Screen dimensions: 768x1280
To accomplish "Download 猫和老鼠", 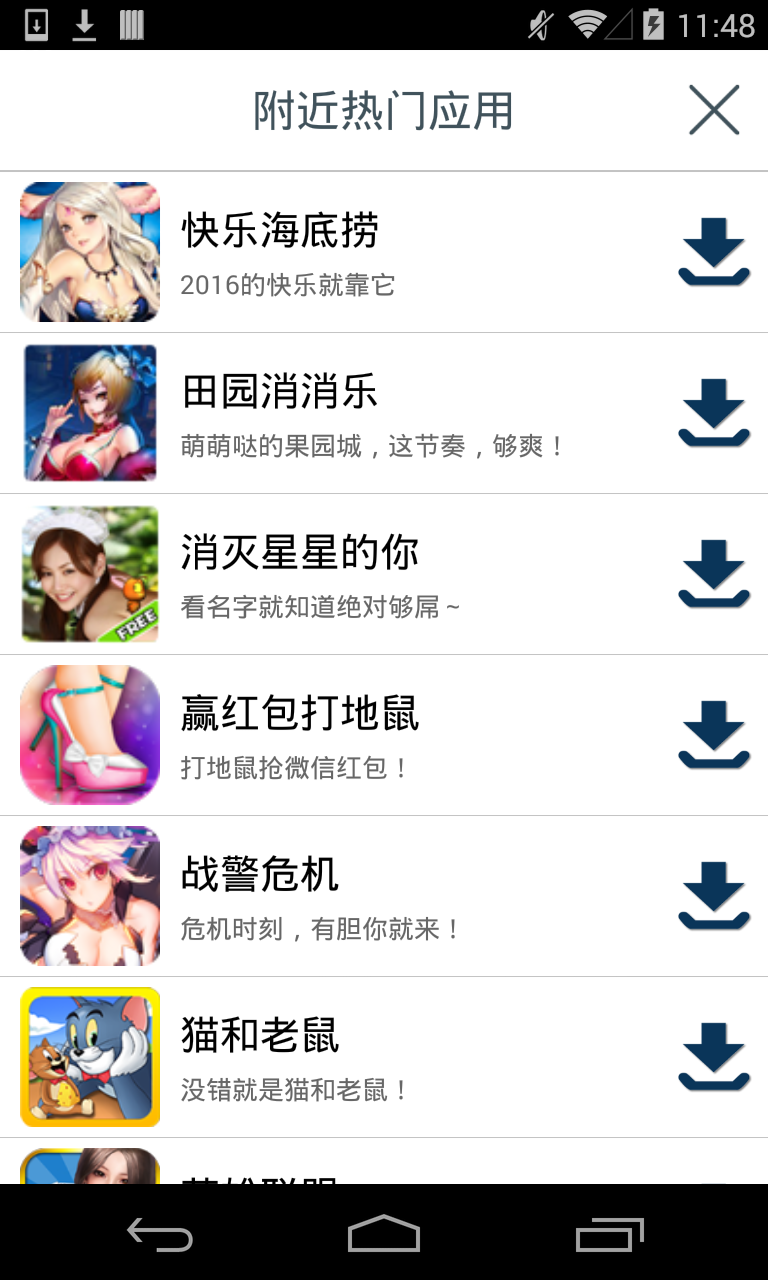I will pyautogui.click(x=714, y=1057).
